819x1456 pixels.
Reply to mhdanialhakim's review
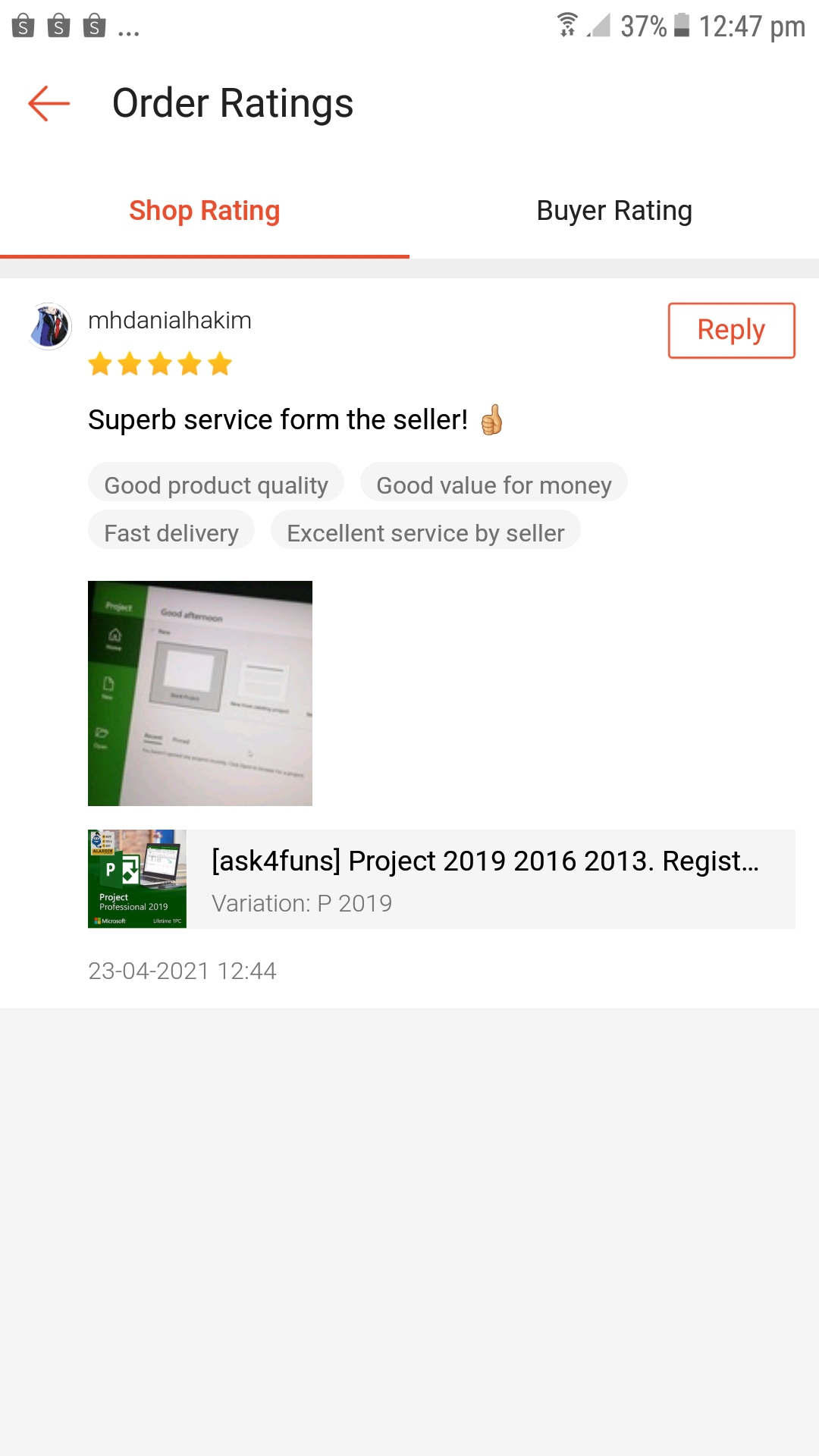point(731,331)
